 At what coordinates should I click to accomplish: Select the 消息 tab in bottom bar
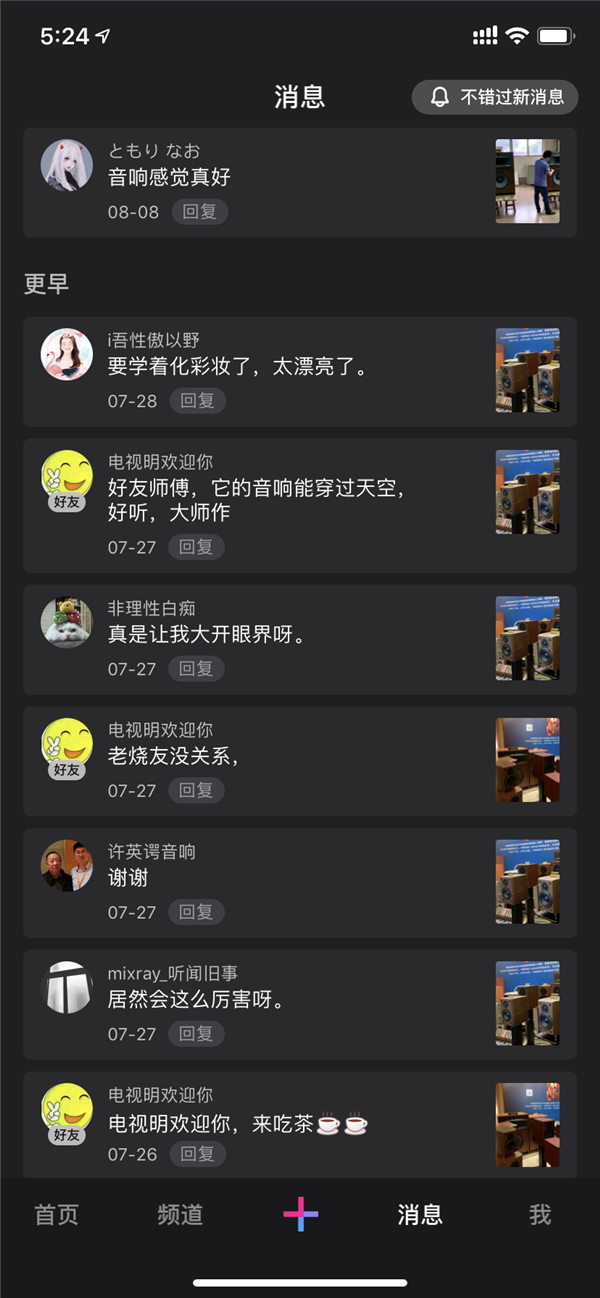coord(420,1215)
